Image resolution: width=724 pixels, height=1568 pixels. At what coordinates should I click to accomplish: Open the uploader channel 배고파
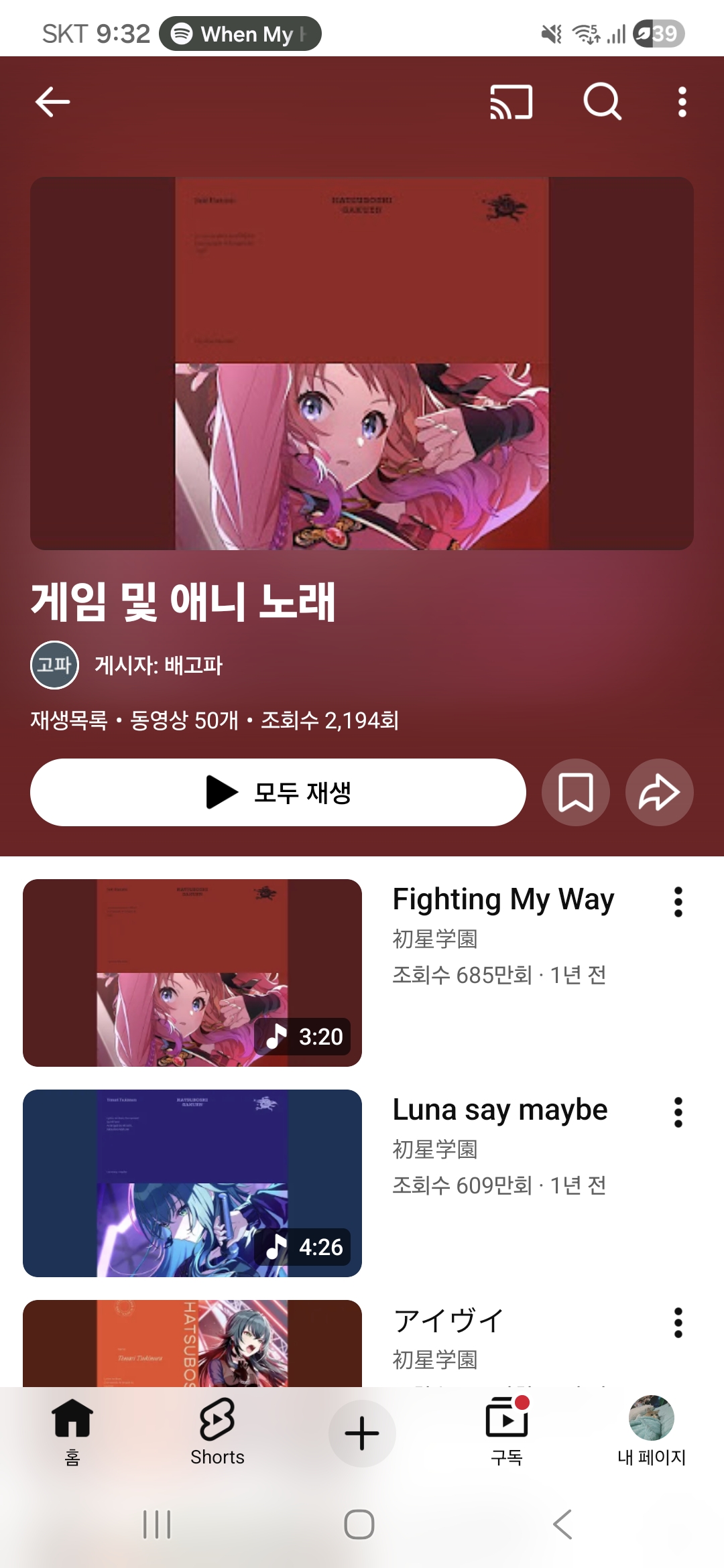point(158,665)
